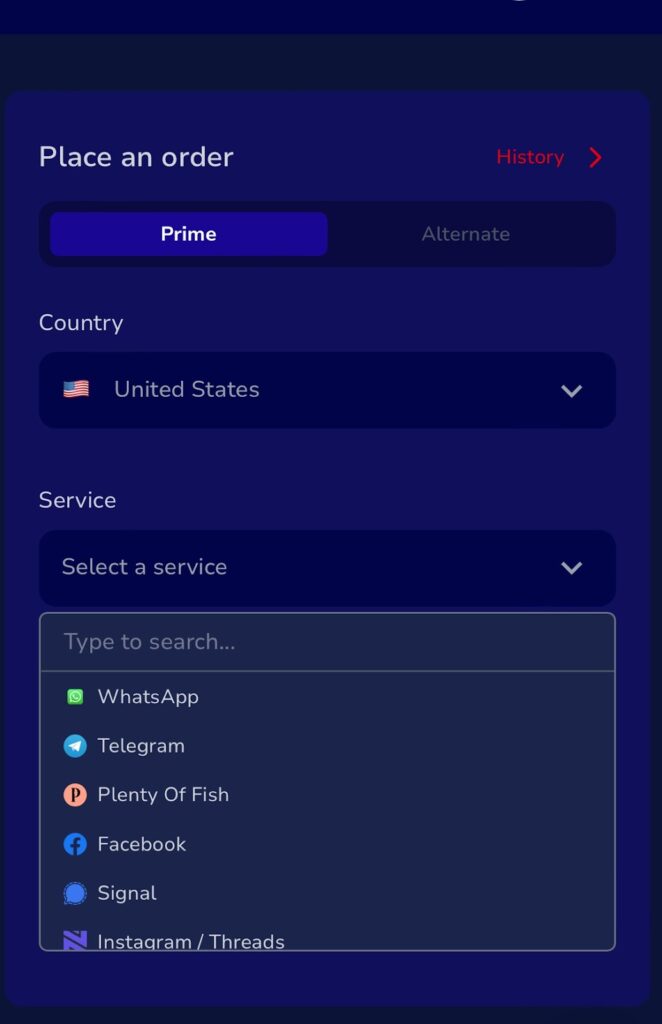Switch to the Prime tab
Screen dimensions: 662x1024
click(x=189, y=234)
